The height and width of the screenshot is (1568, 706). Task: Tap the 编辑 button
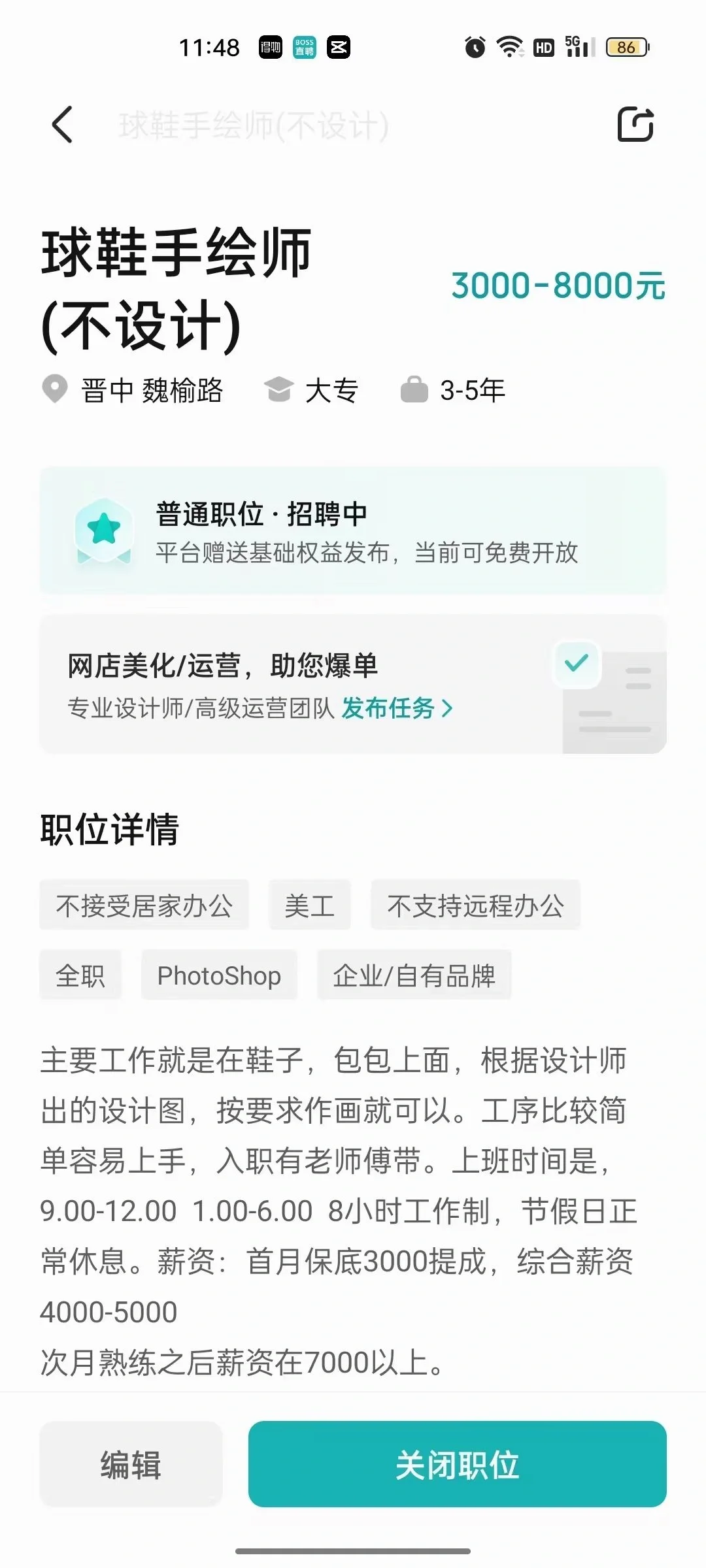(x=131, y=1463)
